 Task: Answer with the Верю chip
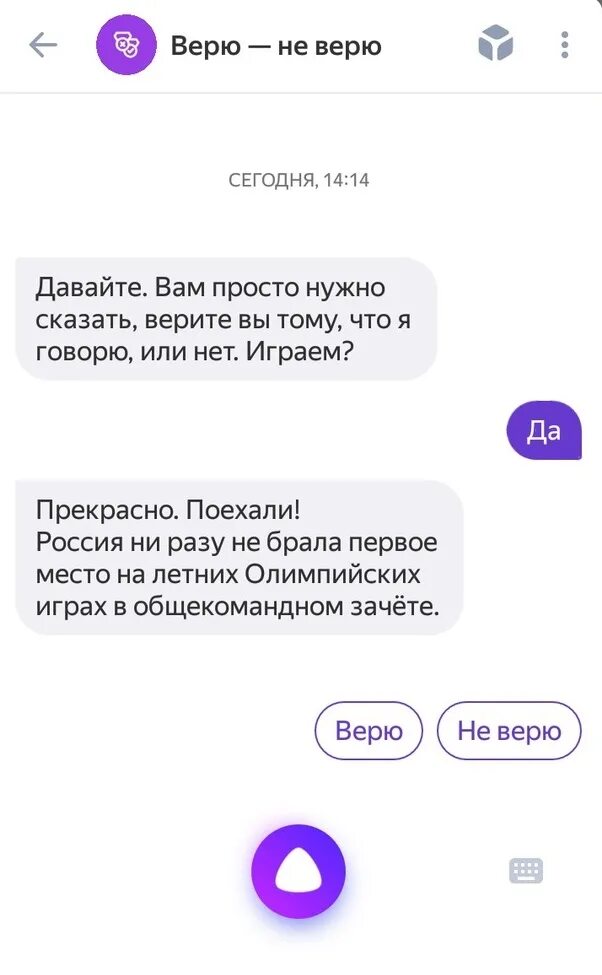369,731
